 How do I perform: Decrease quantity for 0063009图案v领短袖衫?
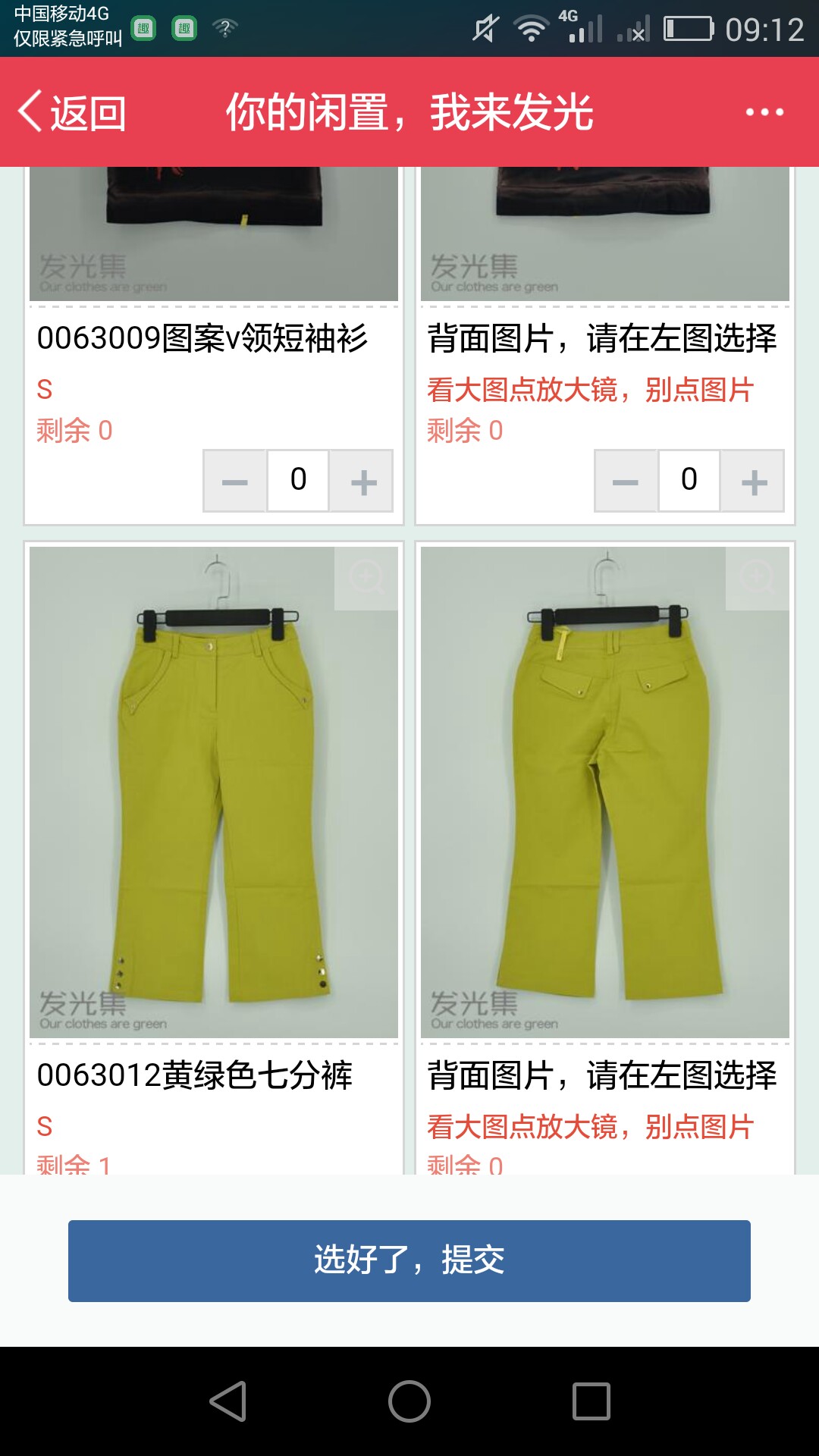point(234,481)
